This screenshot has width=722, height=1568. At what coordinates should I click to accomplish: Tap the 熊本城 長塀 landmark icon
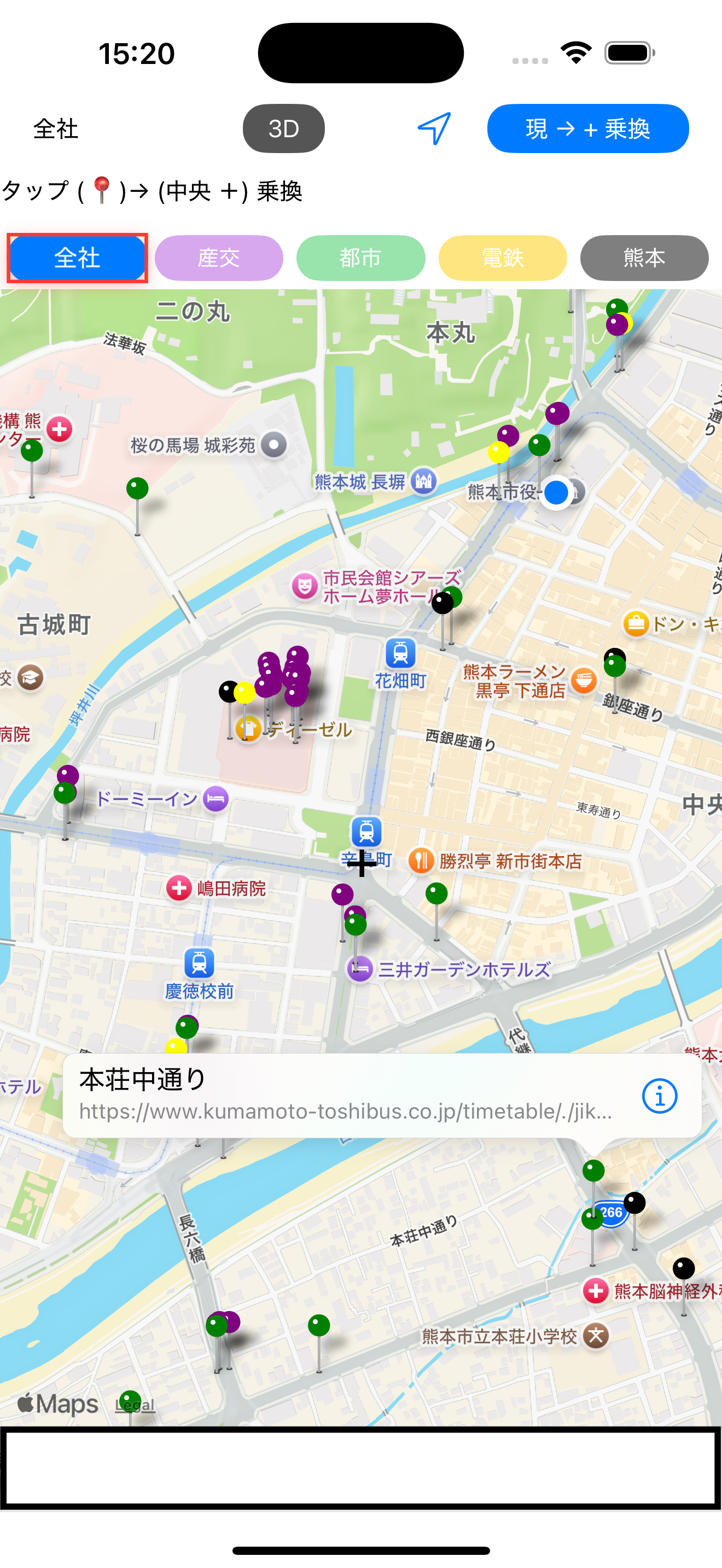(x=424, y=482)
